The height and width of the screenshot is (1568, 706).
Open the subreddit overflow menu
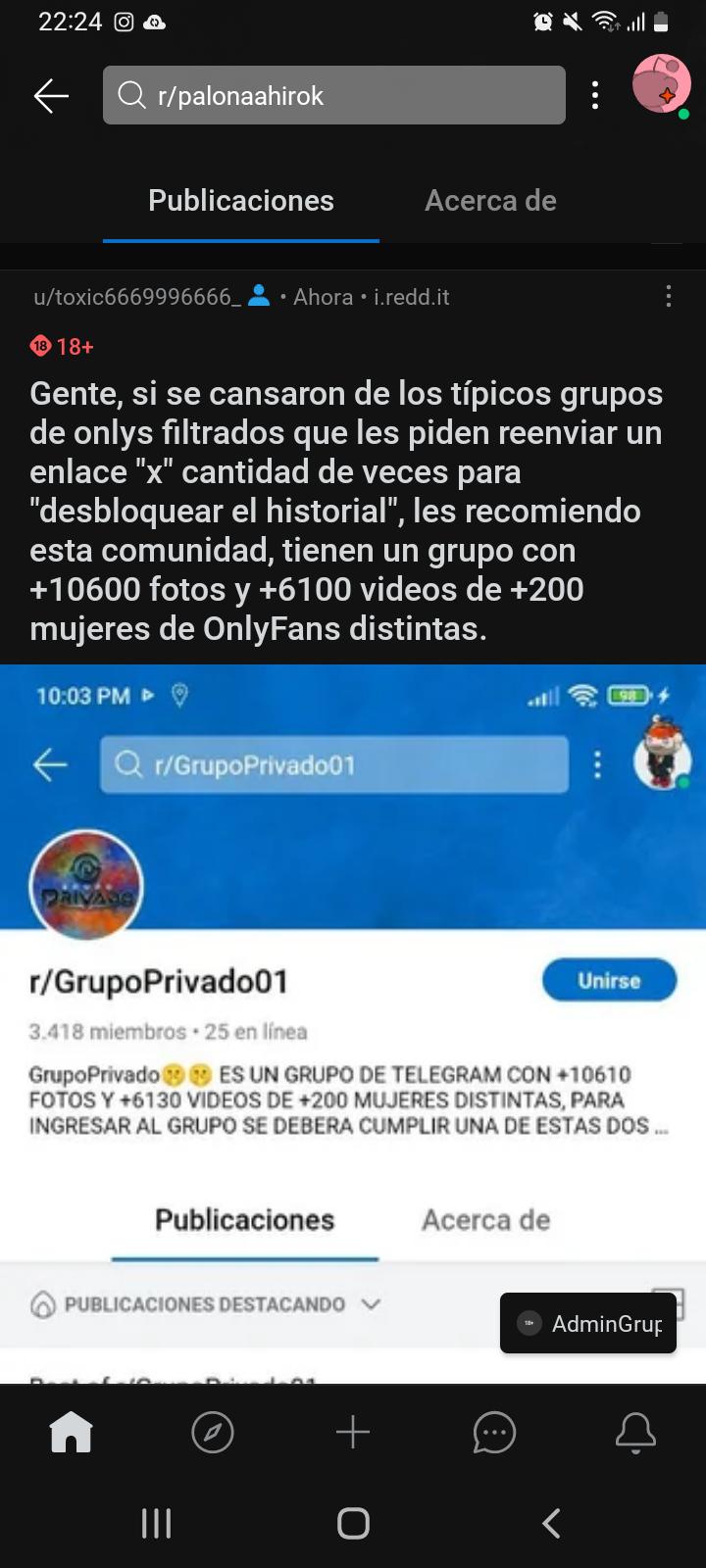(595, 95)
